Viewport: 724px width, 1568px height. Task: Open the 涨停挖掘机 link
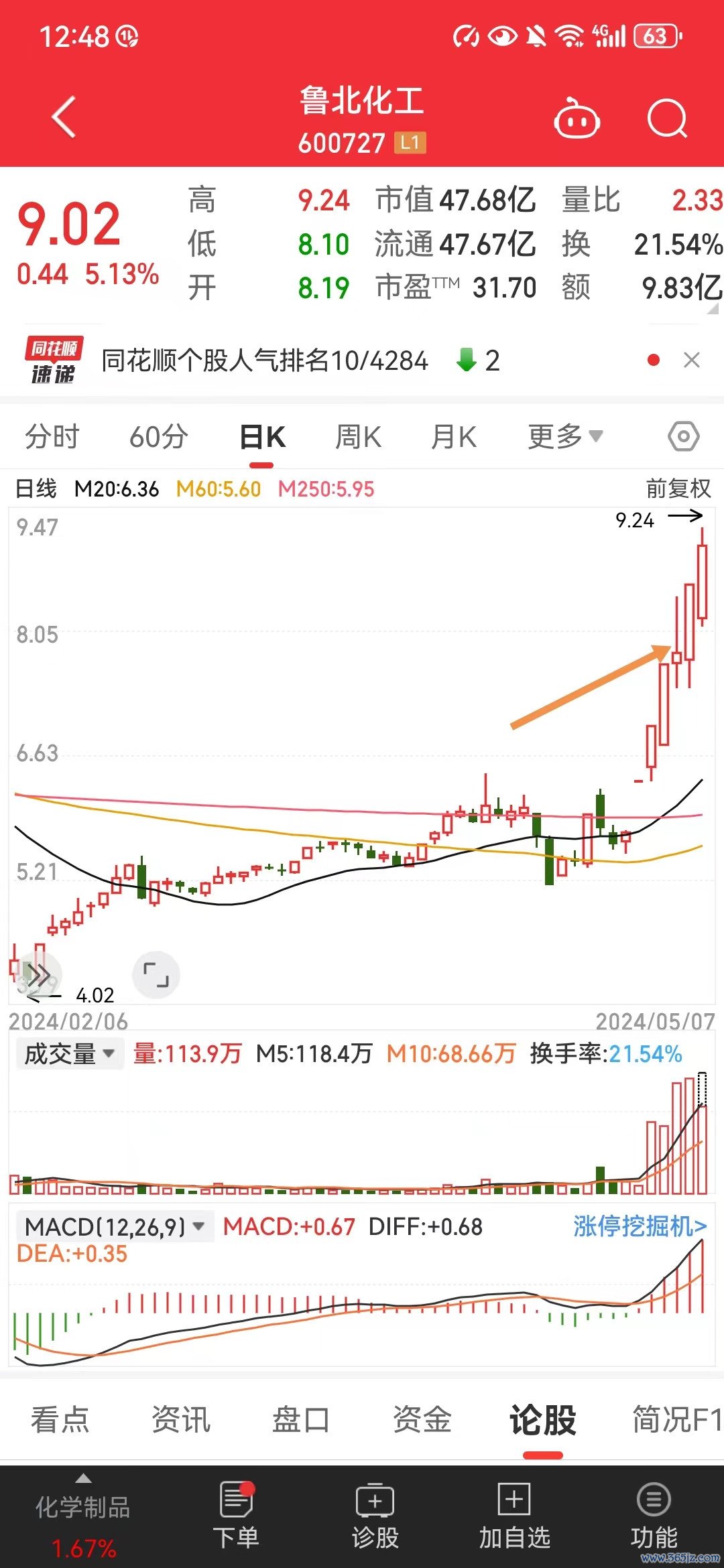tap(640, 1226)
